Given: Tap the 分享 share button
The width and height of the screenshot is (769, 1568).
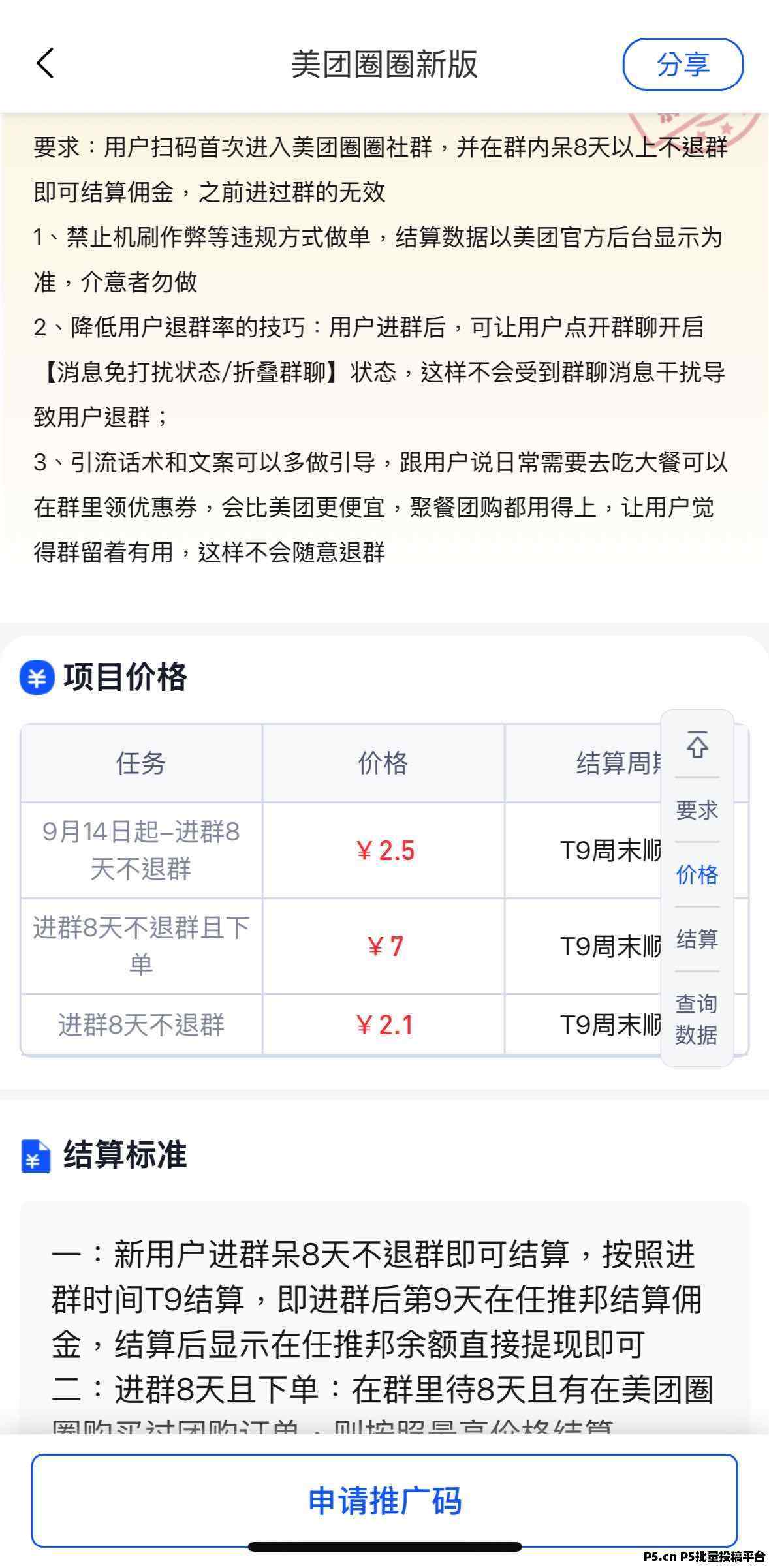Looking at the screenshot, I should coord(683,64).
